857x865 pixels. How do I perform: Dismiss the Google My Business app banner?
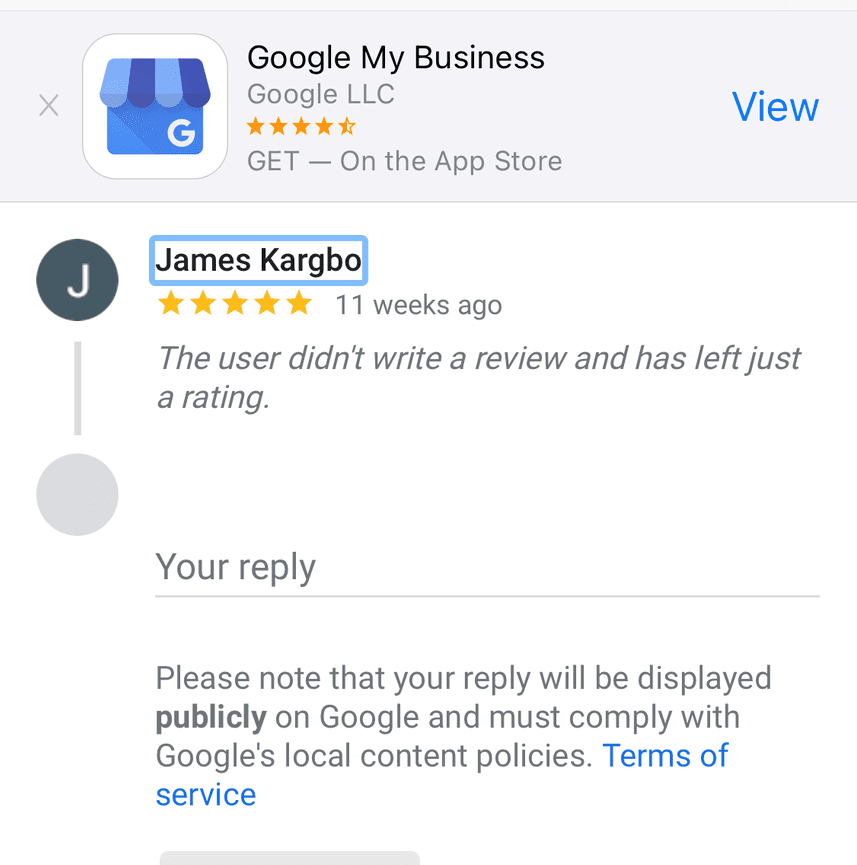(48, 105)
